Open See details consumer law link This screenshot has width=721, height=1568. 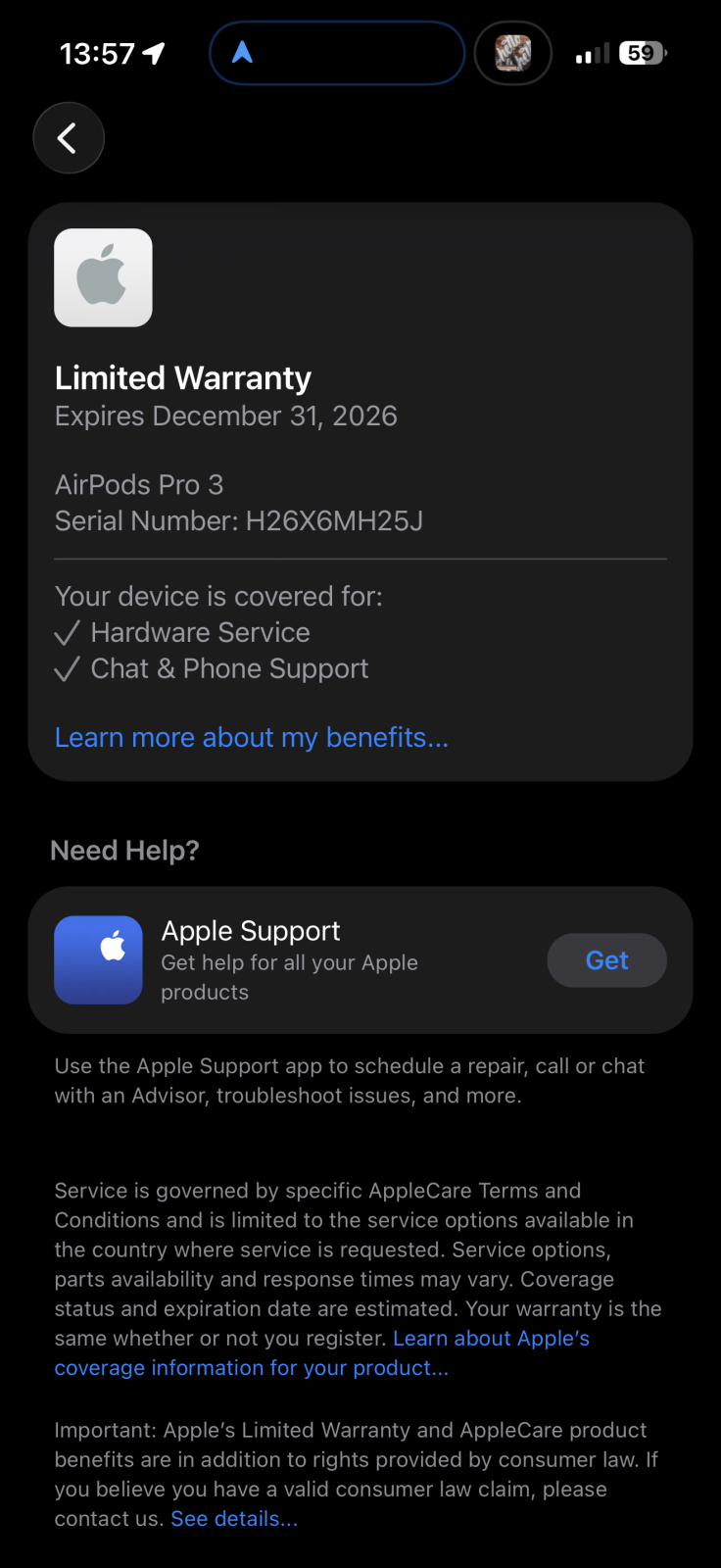(234, 1518)
